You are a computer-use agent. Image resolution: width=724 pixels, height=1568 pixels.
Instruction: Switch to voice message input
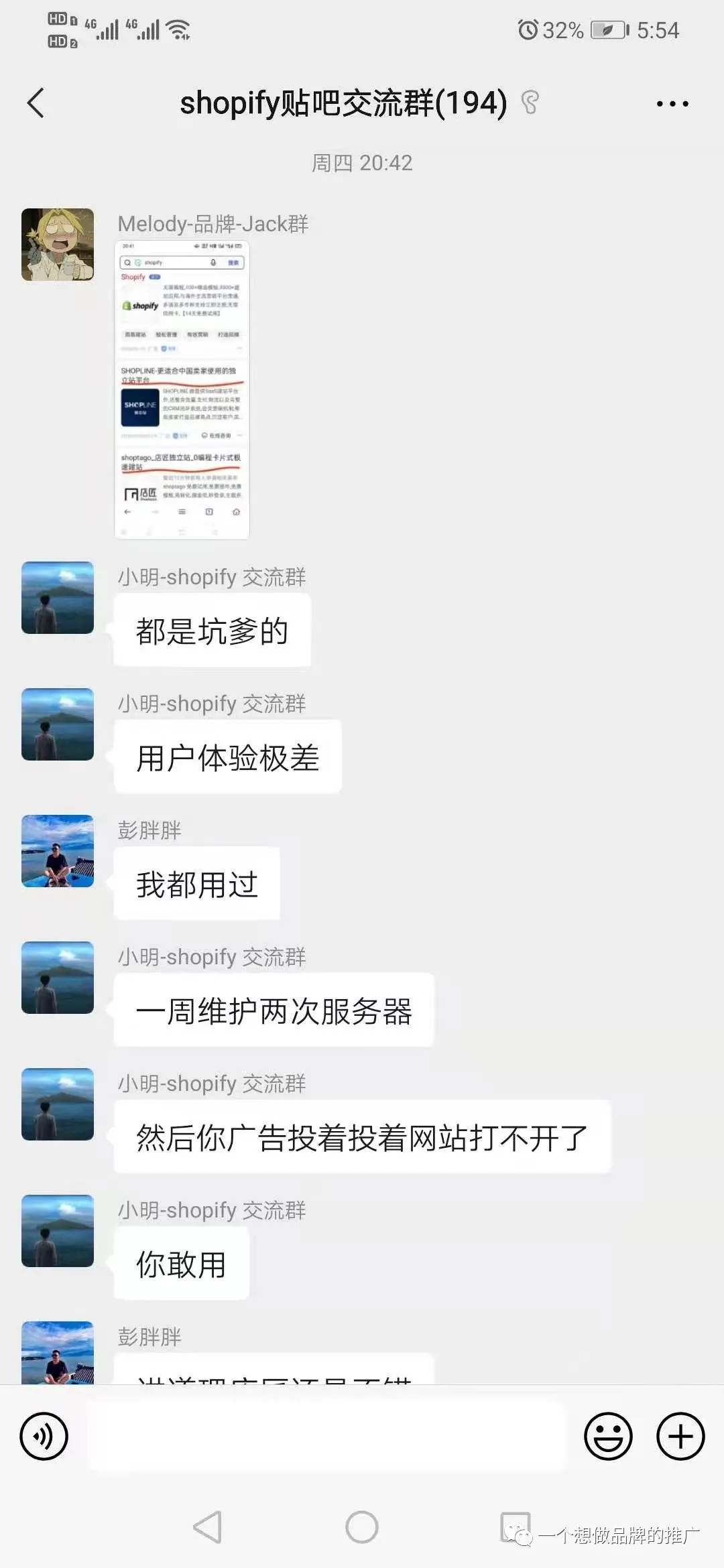click(44, 1436)
